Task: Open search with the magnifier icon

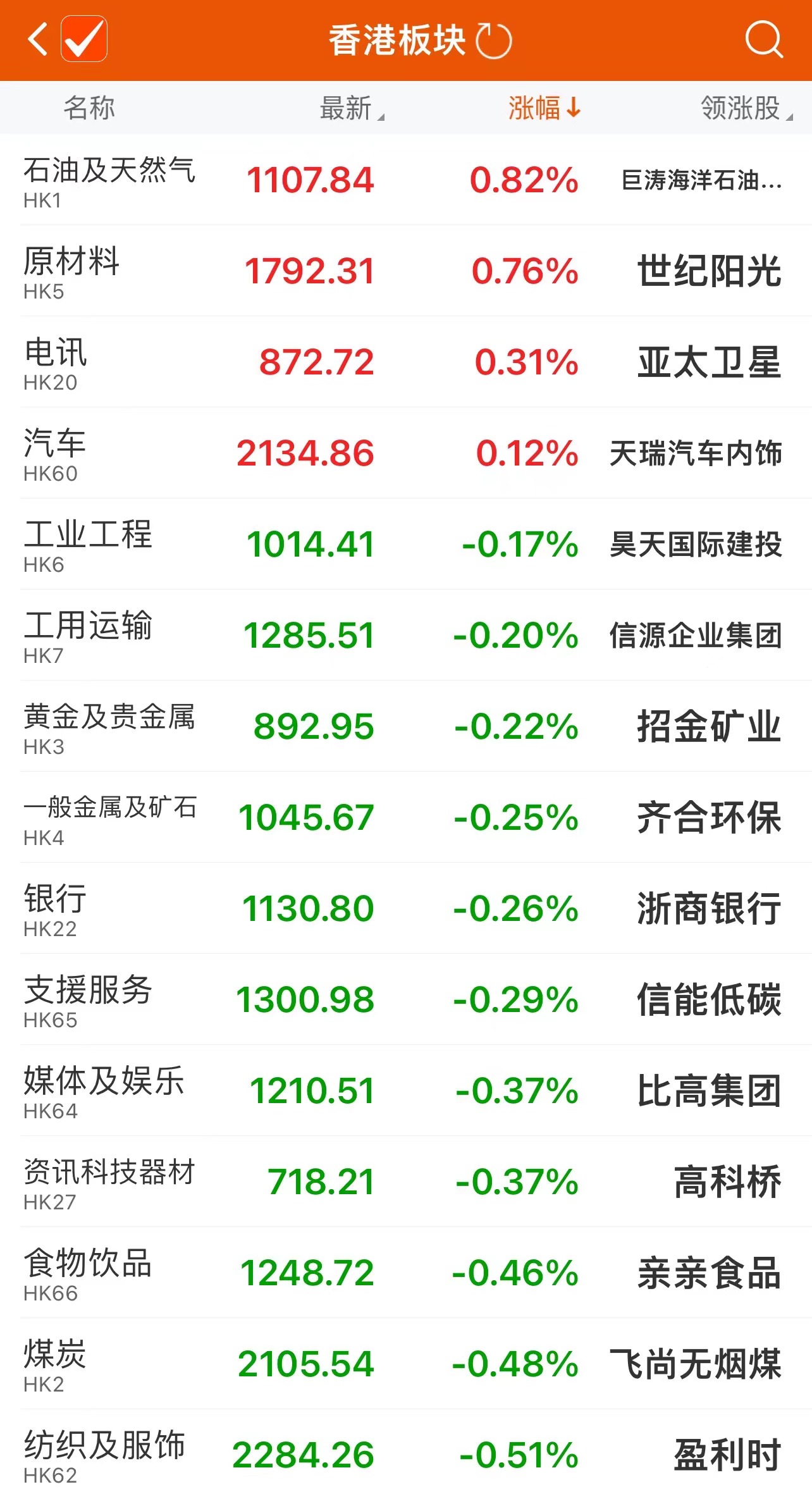Action: pyautogui.click(x=763, y=39)
